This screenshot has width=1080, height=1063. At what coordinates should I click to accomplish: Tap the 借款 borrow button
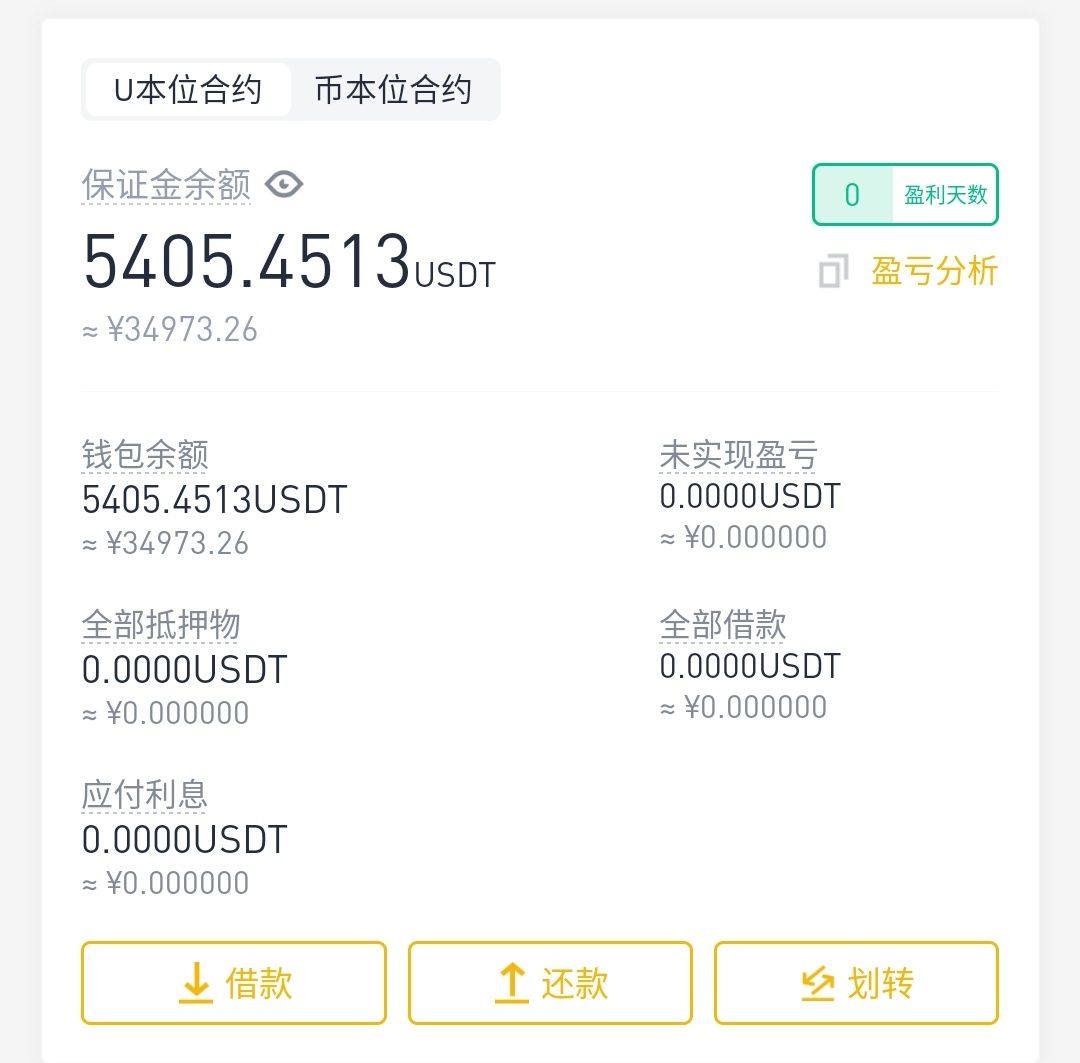(234, 983)
